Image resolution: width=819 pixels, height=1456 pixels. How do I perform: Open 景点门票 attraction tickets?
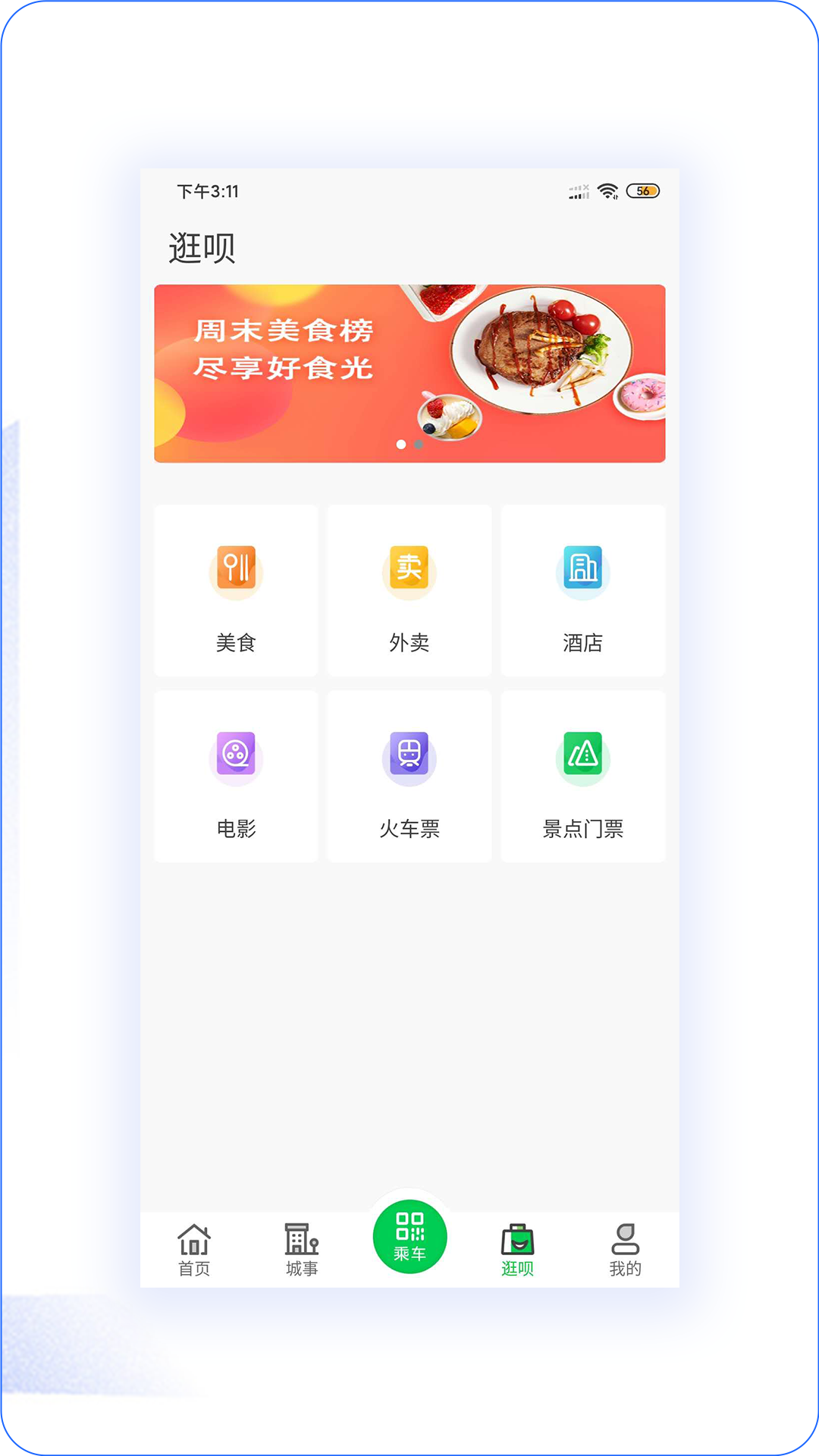point(582,776)
